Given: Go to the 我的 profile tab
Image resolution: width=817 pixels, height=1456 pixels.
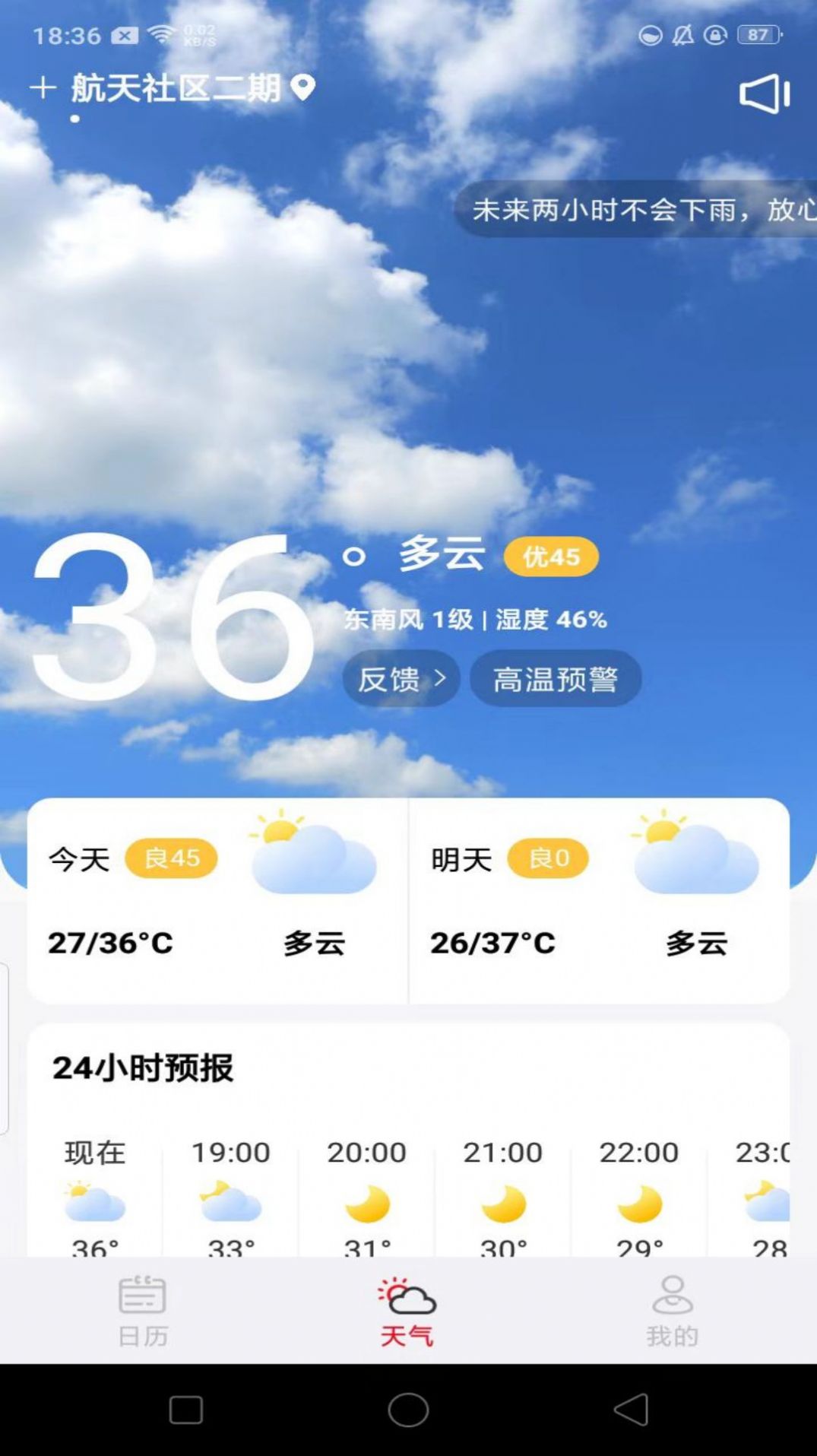Looking at the screenshot, I should 672,1311.
